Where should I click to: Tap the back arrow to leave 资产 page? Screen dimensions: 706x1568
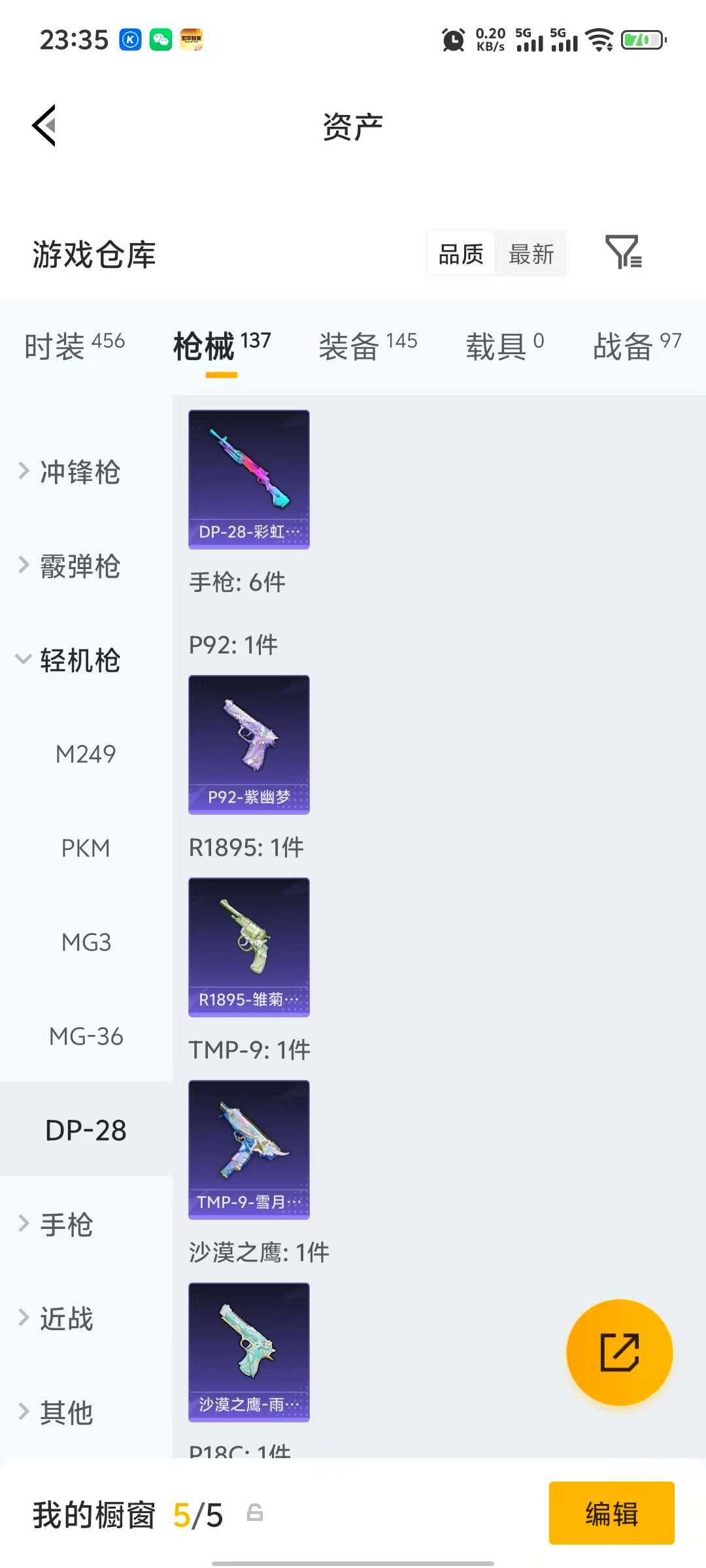44,125
